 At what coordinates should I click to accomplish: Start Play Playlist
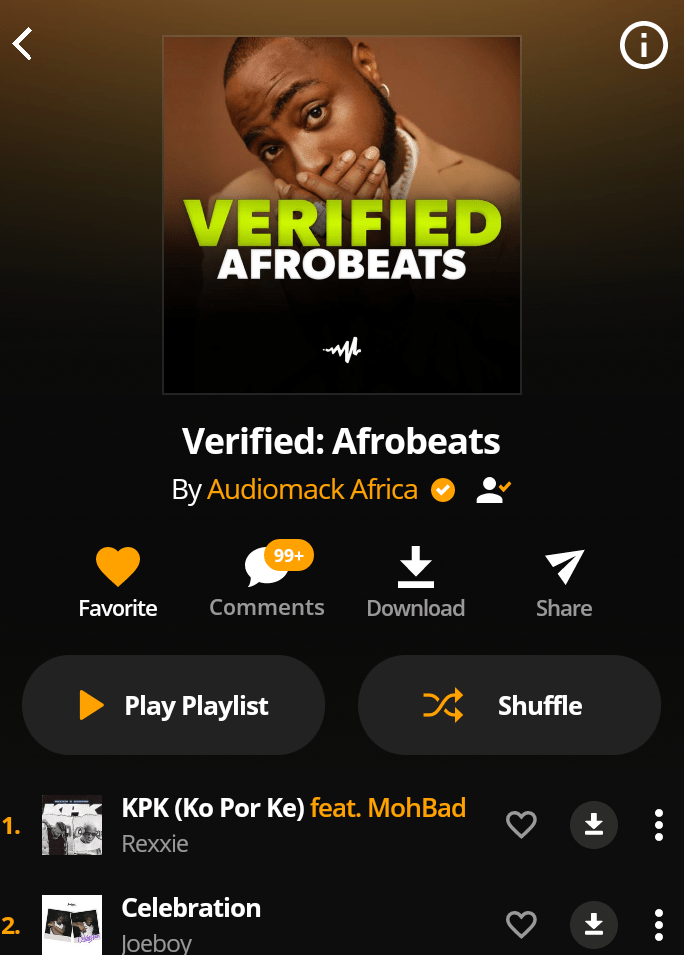pyautogui.click(x=174, y=705)
